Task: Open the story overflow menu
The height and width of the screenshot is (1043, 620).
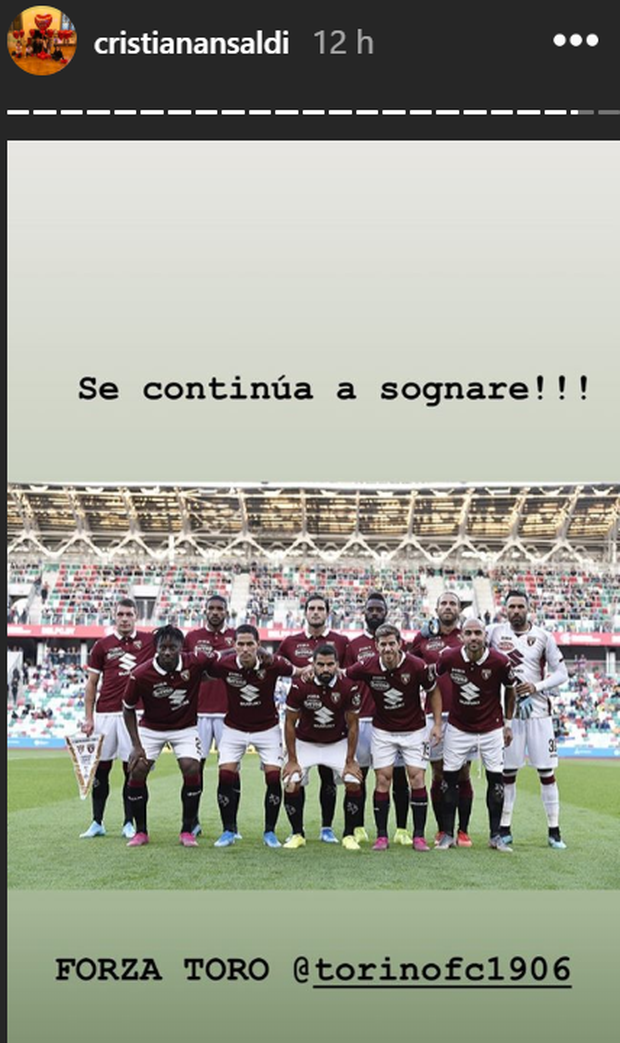Action: pos(574,43)
